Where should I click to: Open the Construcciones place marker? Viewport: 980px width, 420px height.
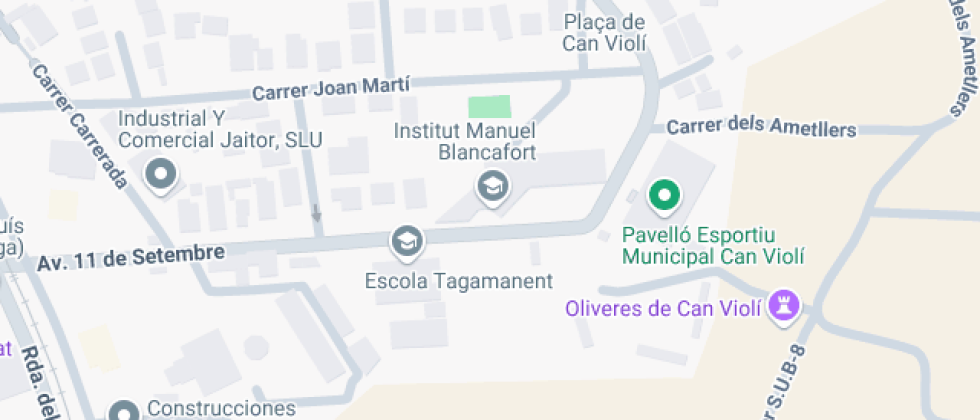[x=124, y=411]
